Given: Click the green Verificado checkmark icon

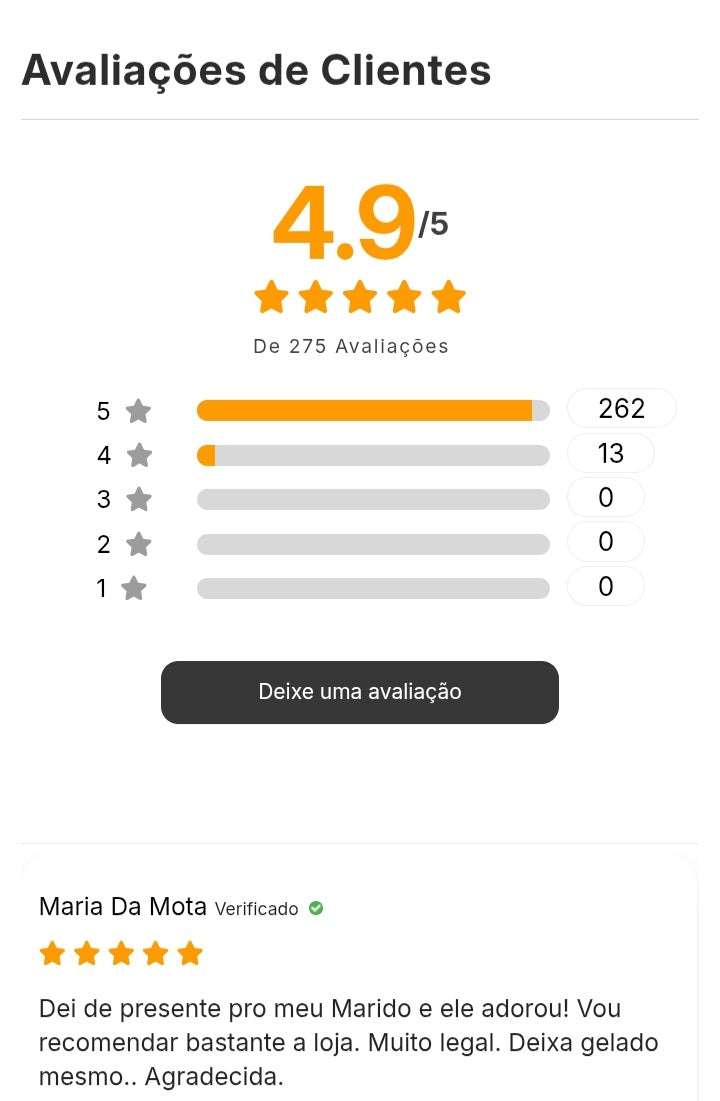Looking at the screenshot, I should 317,908.
